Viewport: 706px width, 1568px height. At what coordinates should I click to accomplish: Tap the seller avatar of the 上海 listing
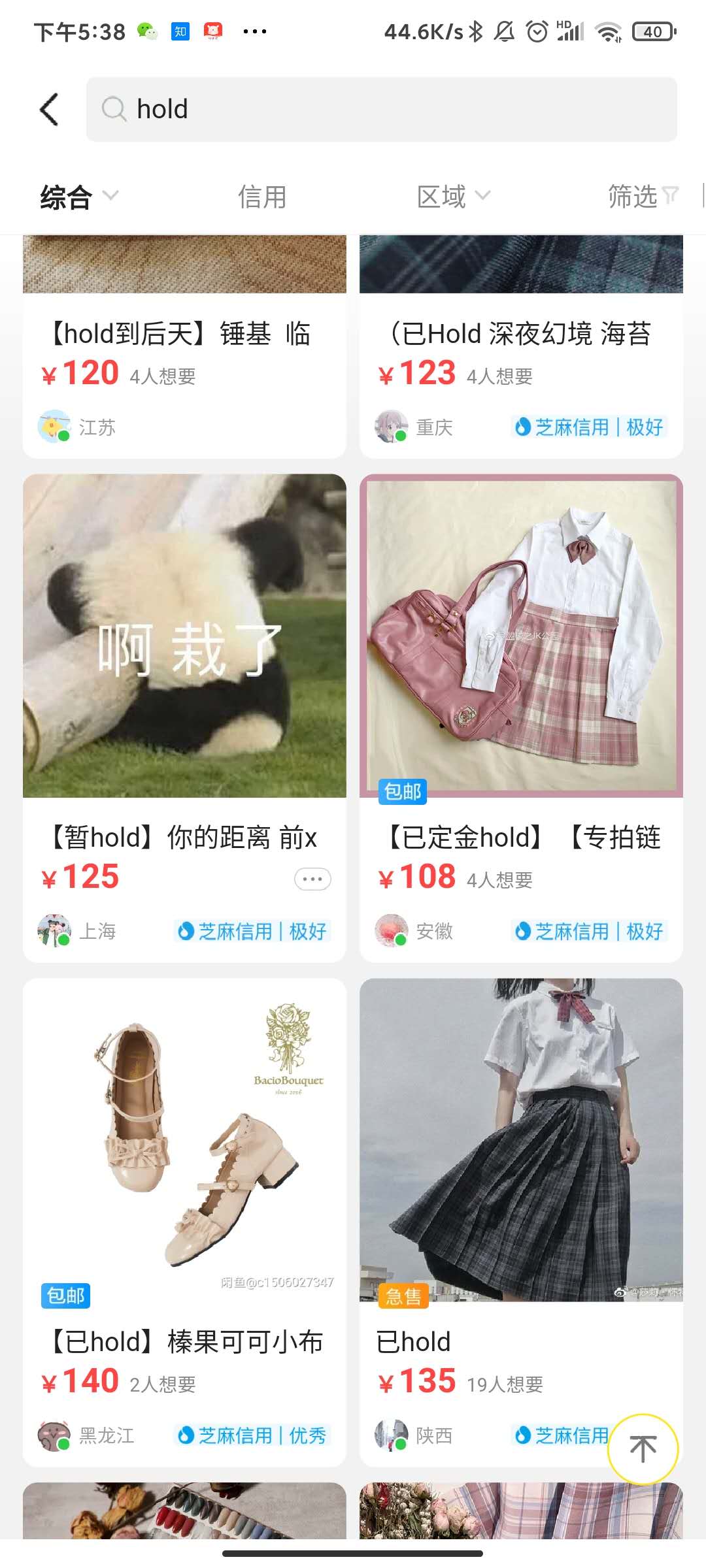pyautogui.click(x=52, y=930)
